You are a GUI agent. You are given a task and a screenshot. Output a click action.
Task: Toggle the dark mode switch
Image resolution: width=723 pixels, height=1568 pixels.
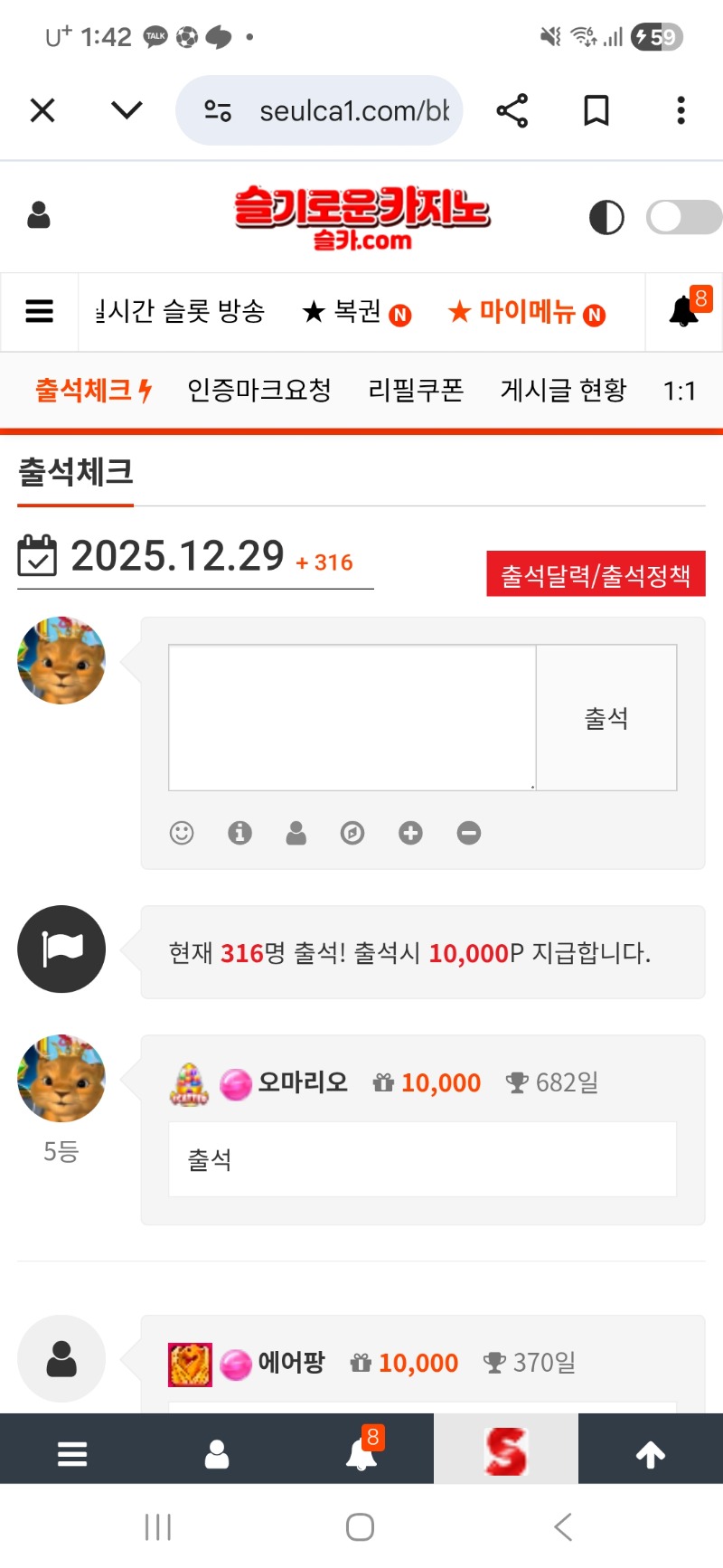(683, 217)
